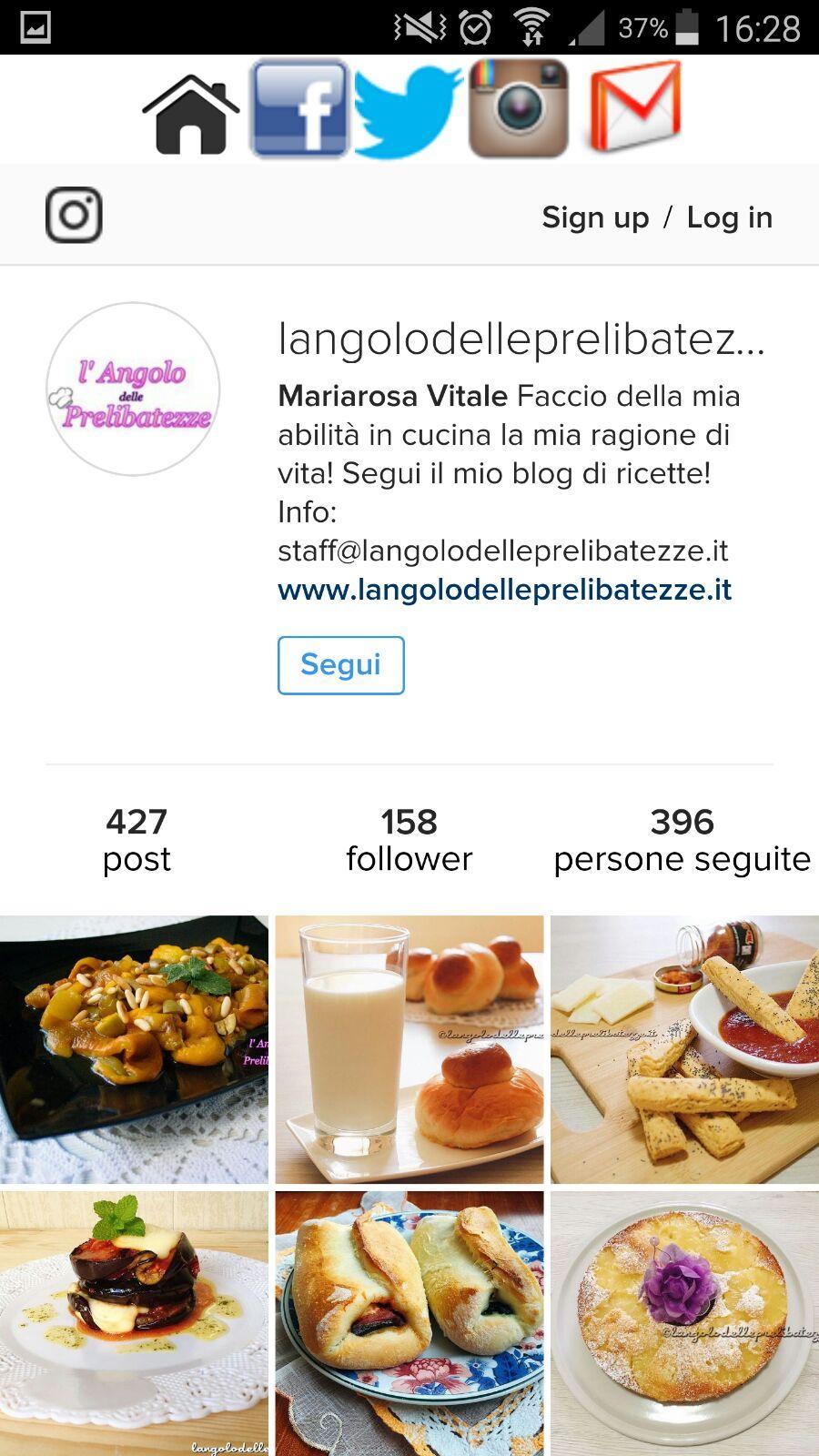Open the eggplant stack photo
Image resolution: width=819 pixels, height=1456 pixels.
[x=134, y=1323]
